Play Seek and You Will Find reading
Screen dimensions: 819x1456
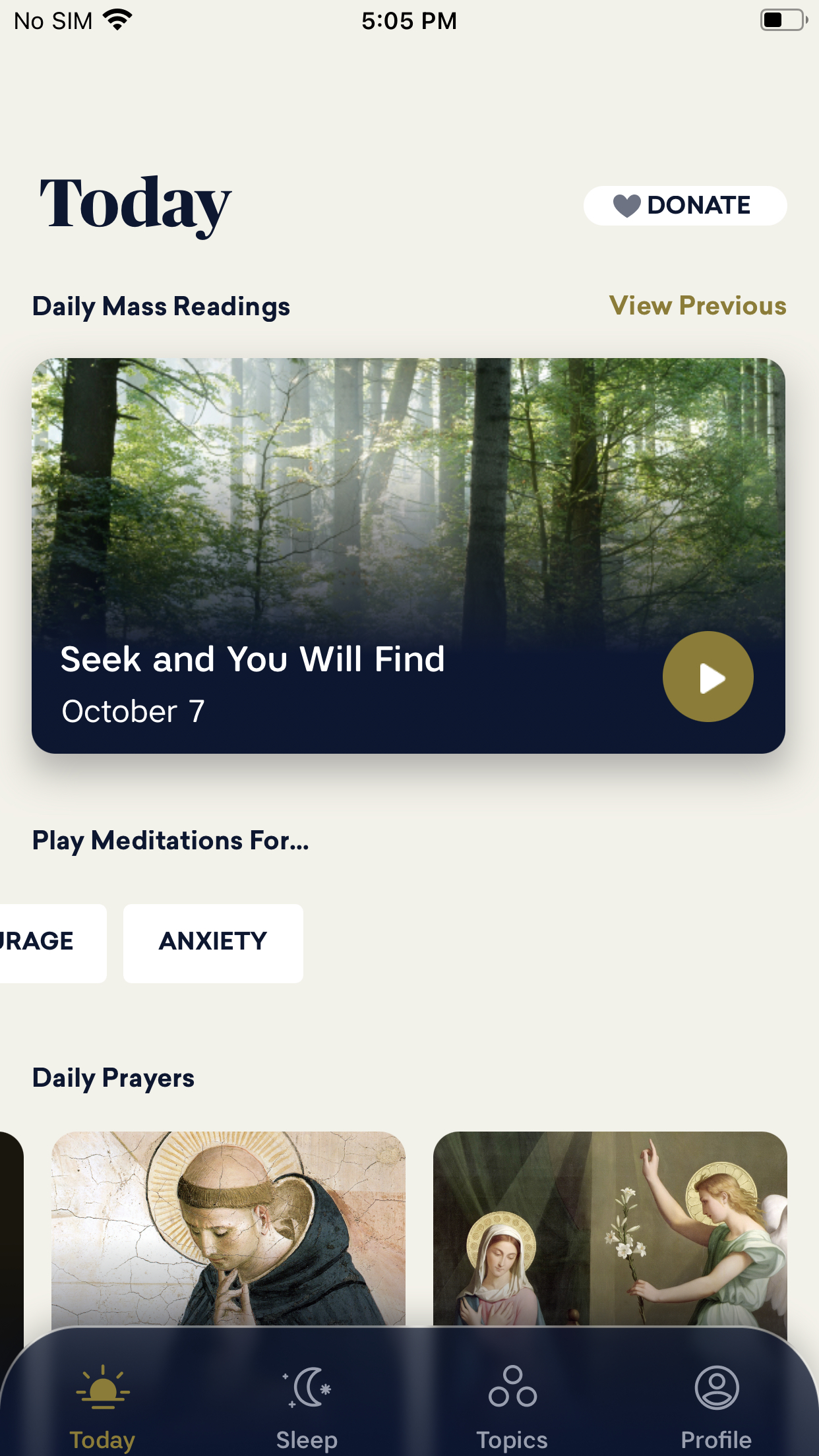click(x=708, y=677)
